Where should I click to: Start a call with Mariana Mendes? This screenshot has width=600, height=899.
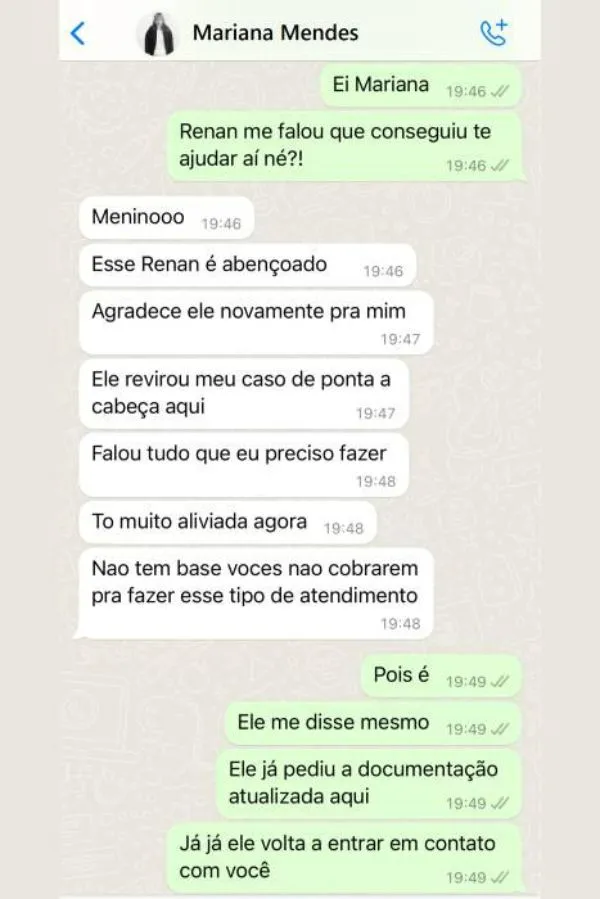[494, 33]
